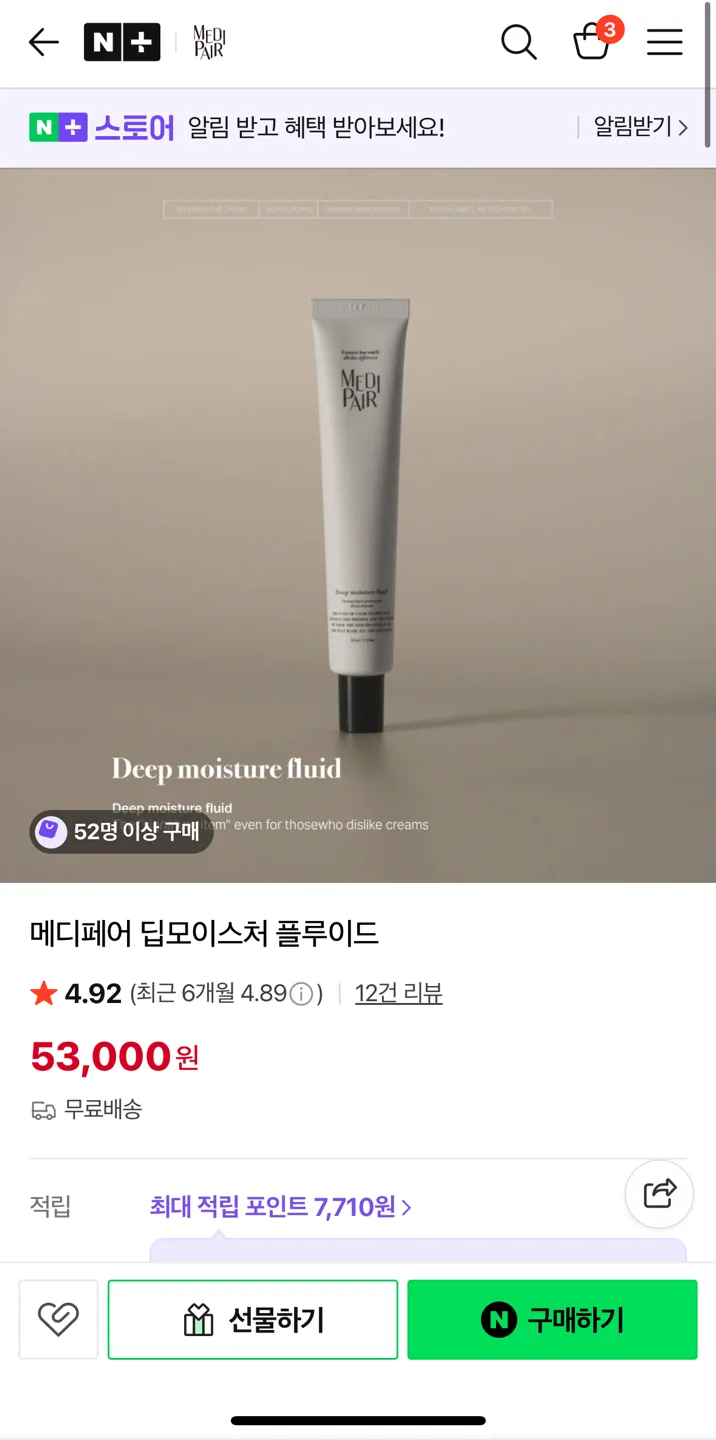The width and height of the screenshot is (716, 1440).
Task: Open the N+ store home logo
Action: [122, 42]
